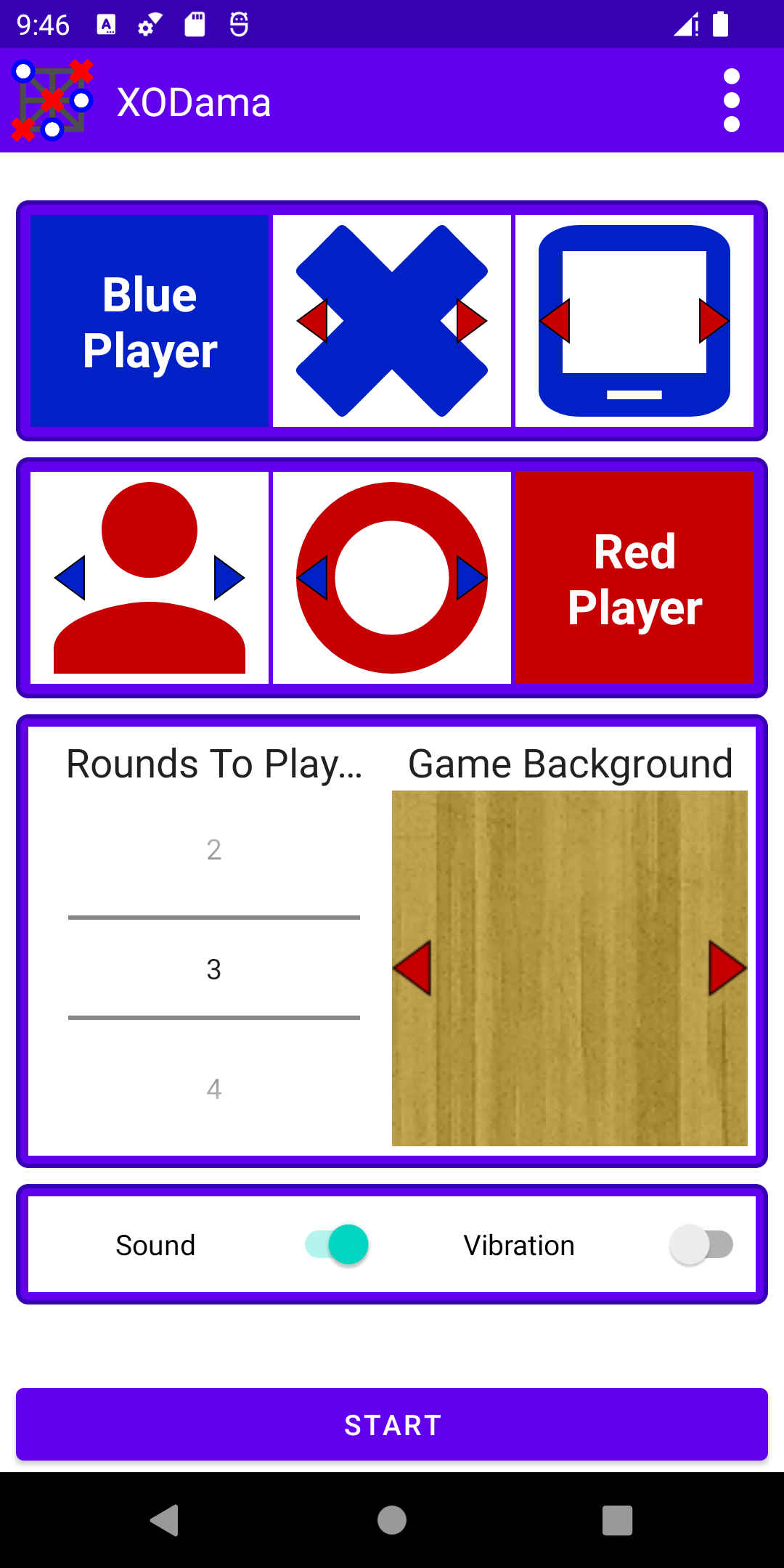Tap left arrow on blue device player type

(555, 320)
